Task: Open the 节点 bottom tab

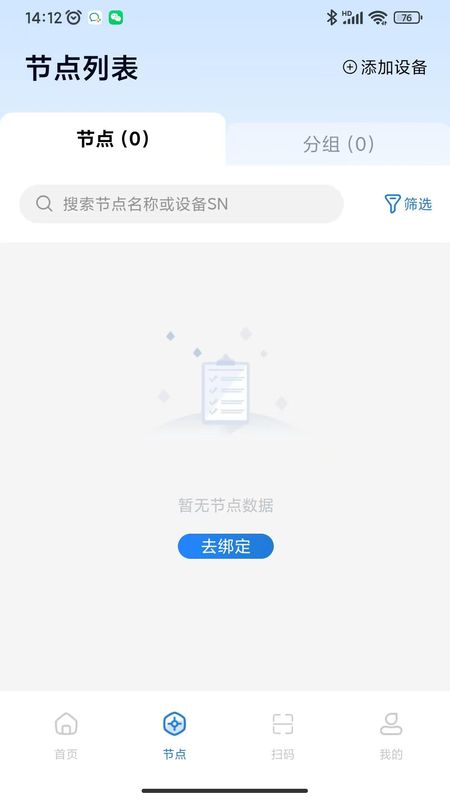Action: click(174, 736)
